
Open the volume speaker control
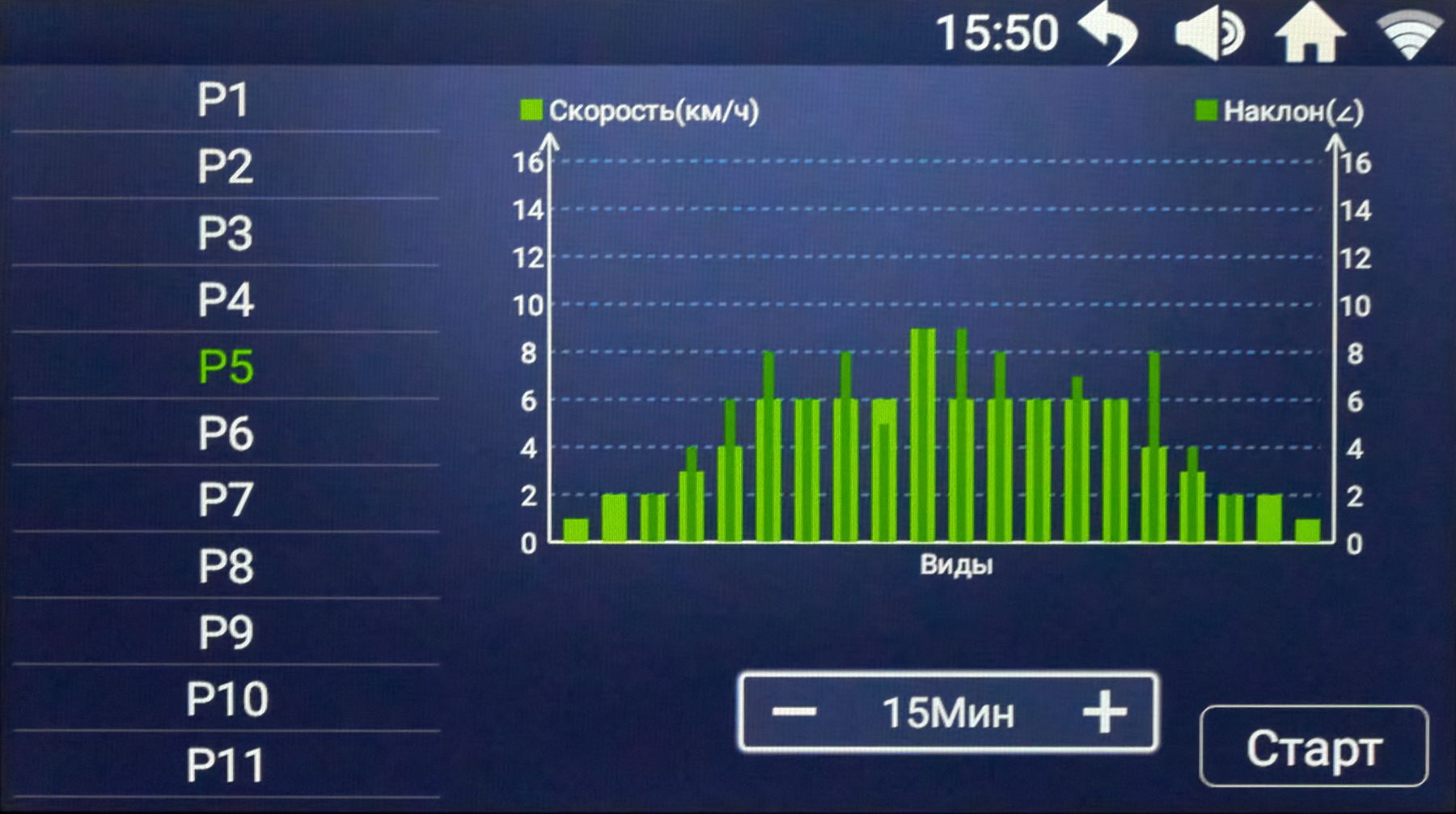pyautogui.click(x=1209, y=33)
